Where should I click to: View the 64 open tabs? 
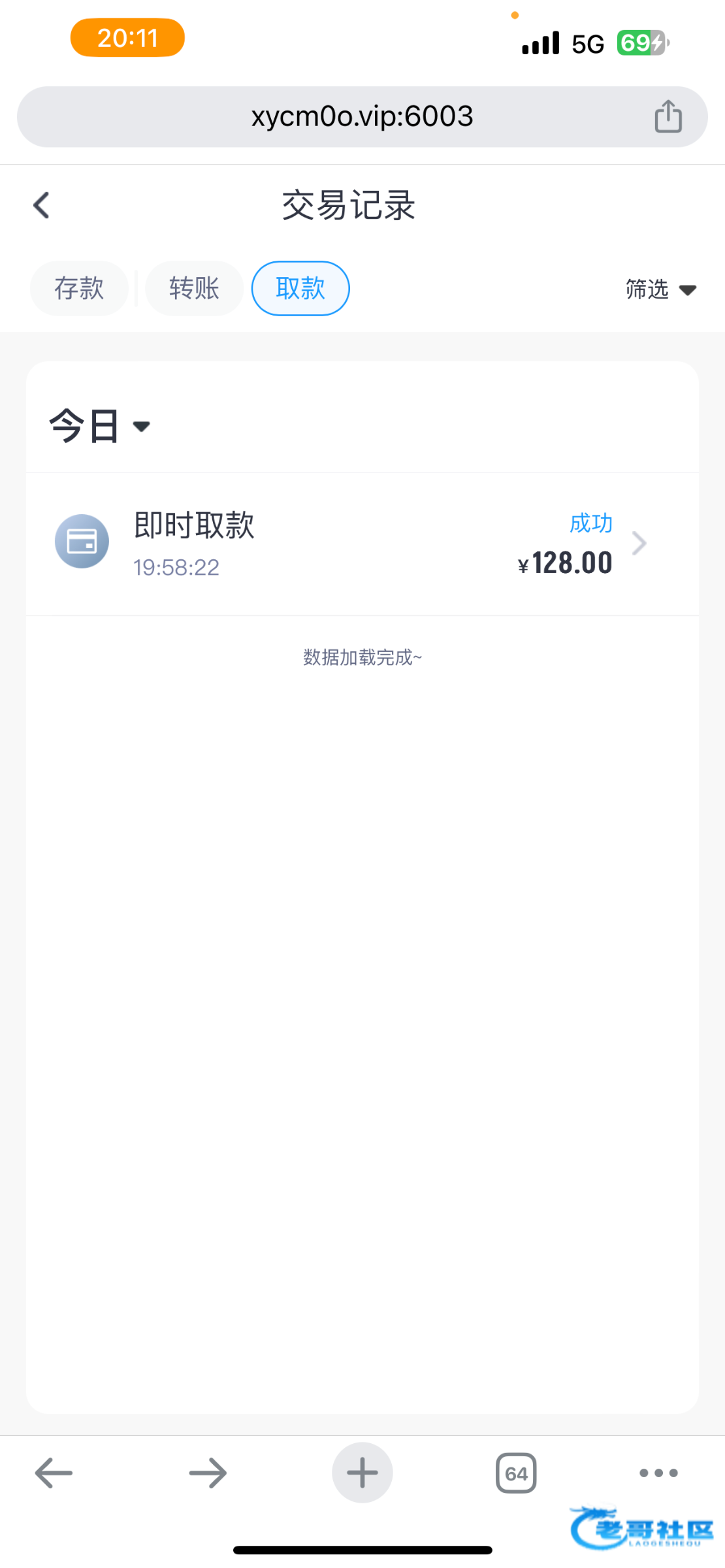click(516, 1473)
